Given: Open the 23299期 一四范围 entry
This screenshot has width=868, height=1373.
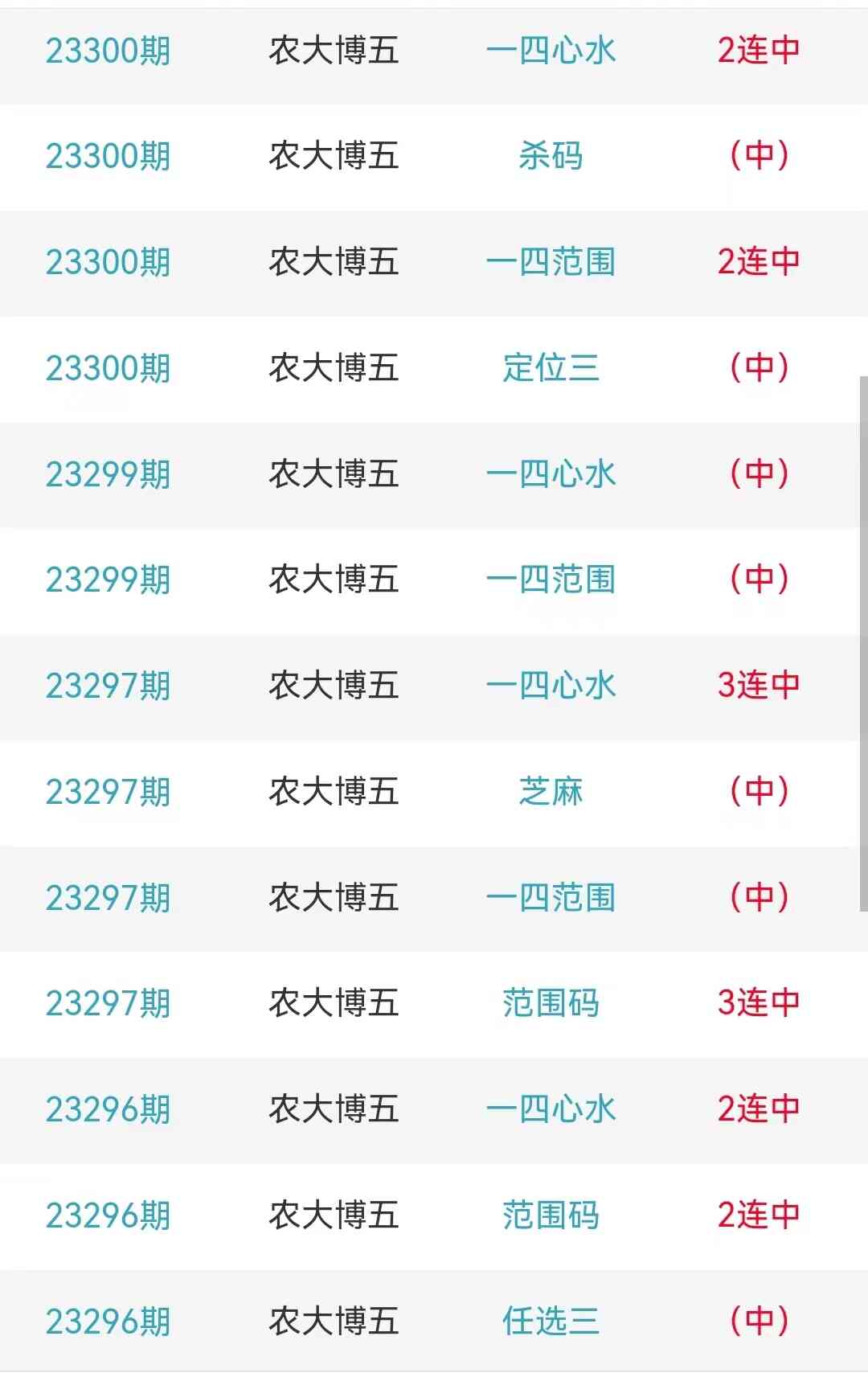Looking at the screenshot, I should [x=551, y=580].
